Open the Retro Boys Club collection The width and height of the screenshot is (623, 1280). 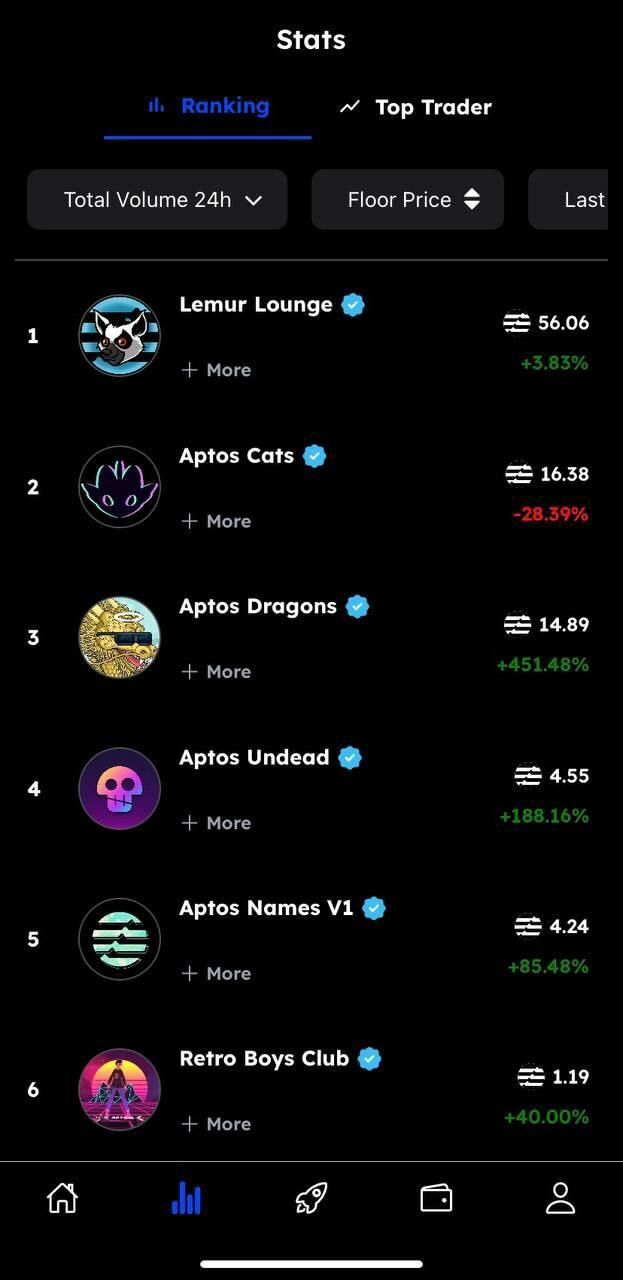[x=264, y=1059]
